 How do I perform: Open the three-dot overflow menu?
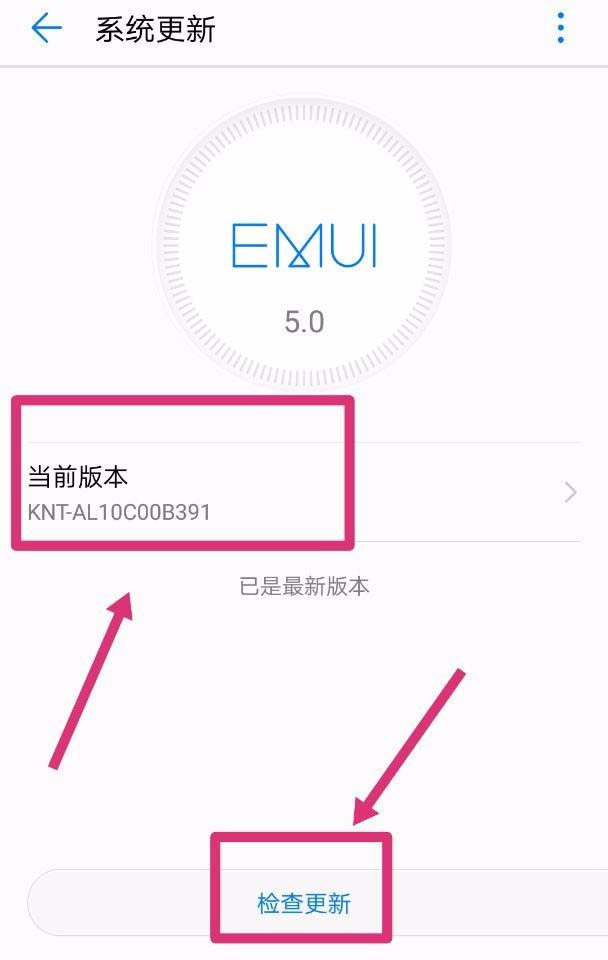[561, 29]
